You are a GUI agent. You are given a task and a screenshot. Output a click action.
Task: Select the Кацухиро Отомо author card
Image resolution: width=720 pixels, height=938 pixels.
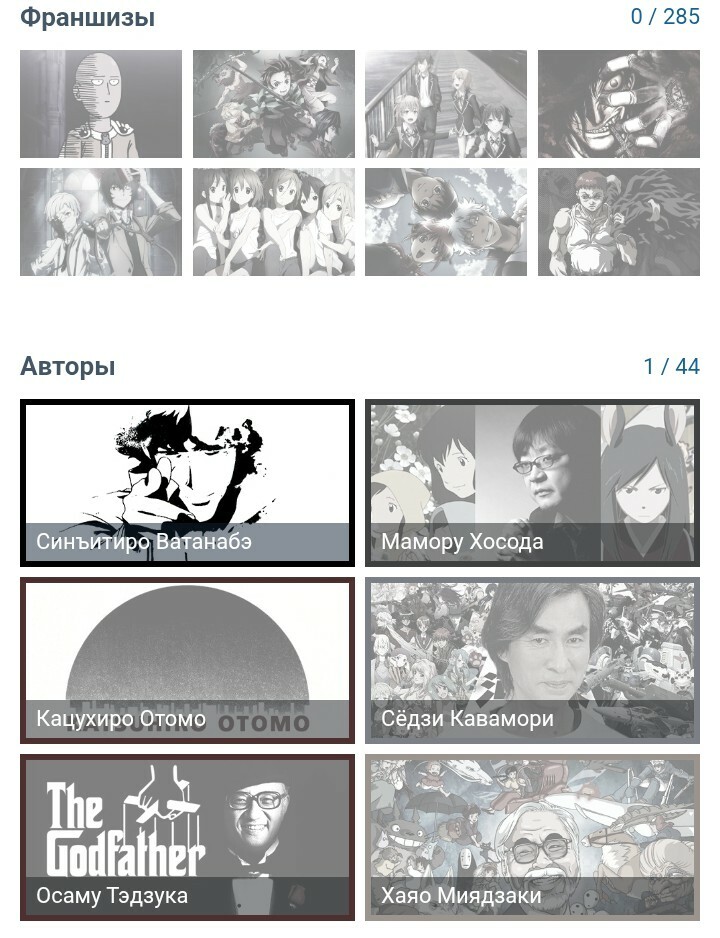coord(187,660)
